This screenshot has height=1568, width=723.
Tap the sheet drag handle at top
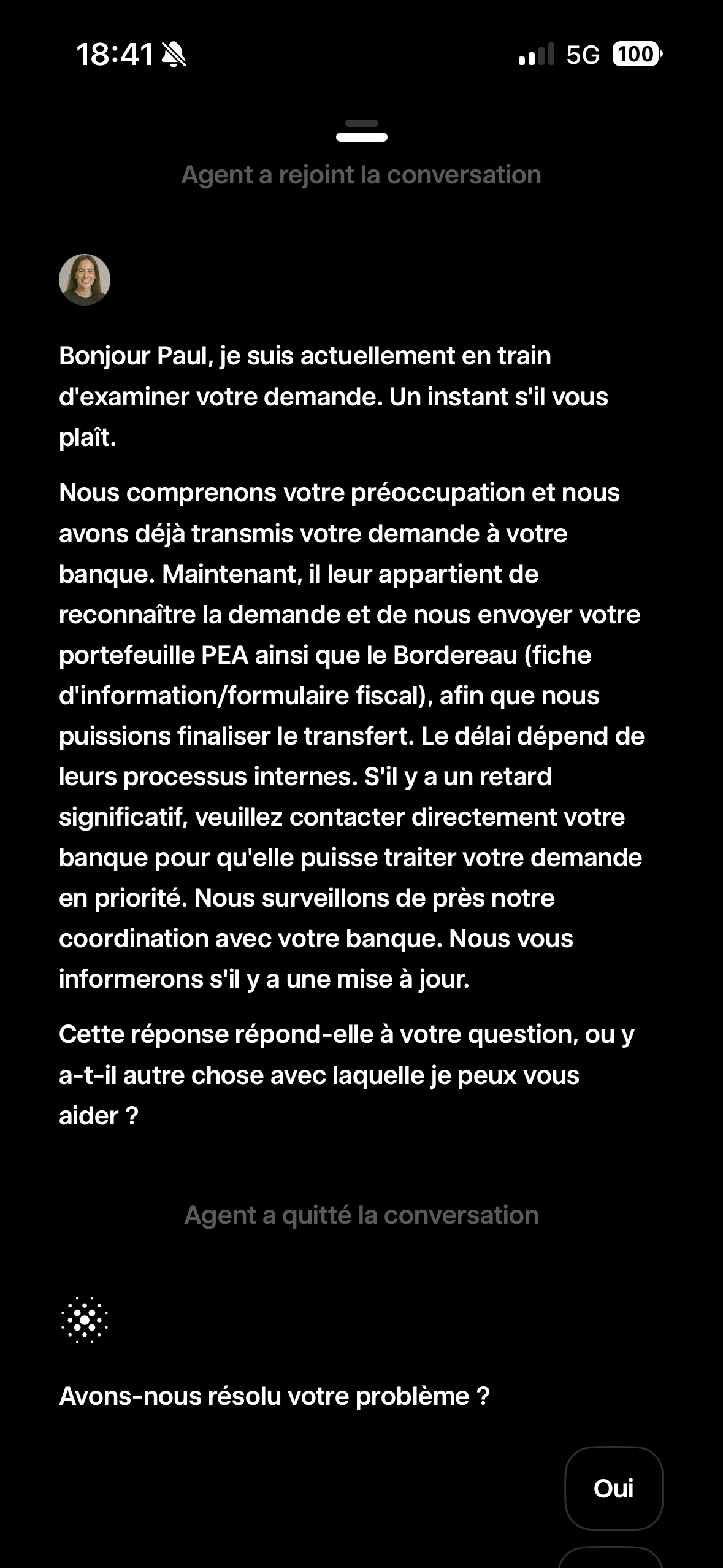(361, 131)
